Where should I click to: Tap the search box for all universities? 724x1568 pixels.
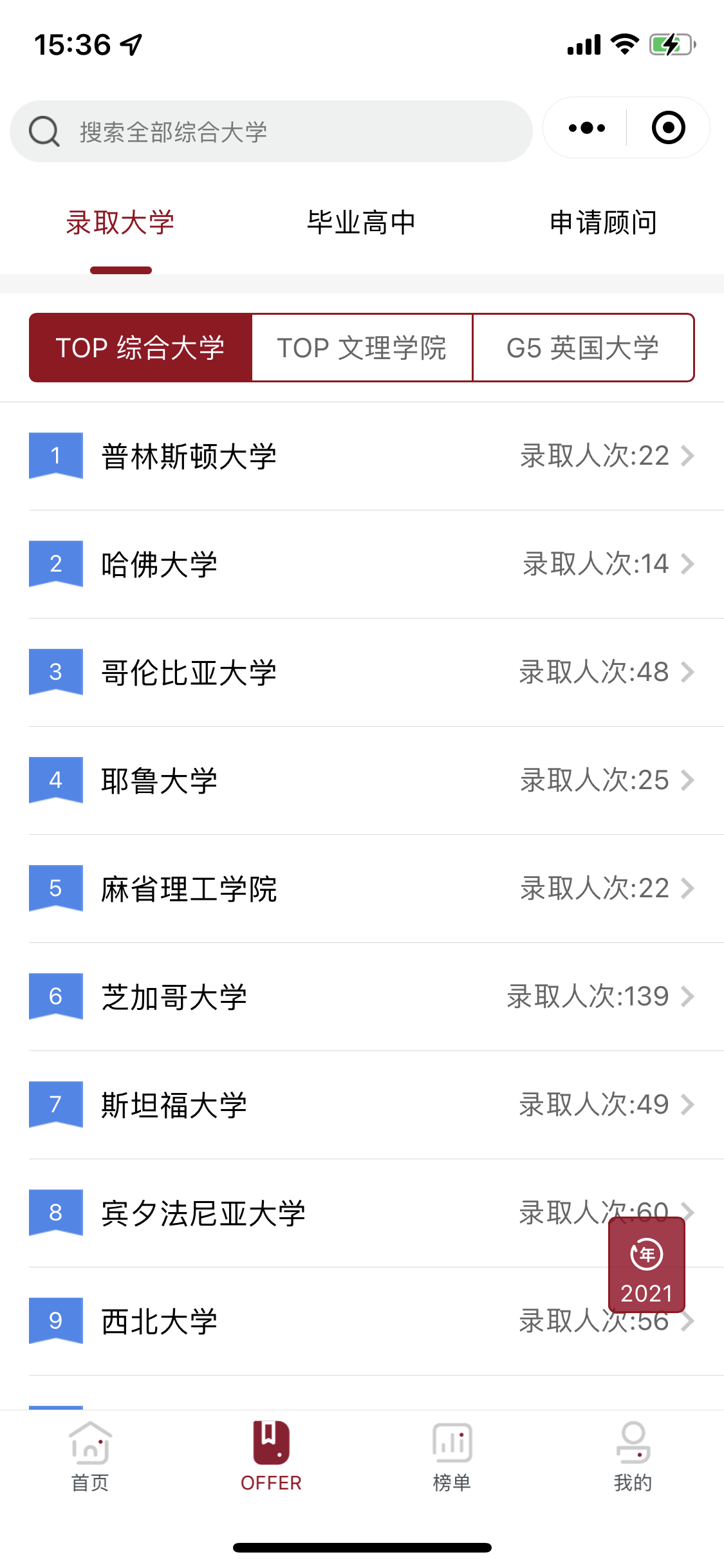(271, 131)
